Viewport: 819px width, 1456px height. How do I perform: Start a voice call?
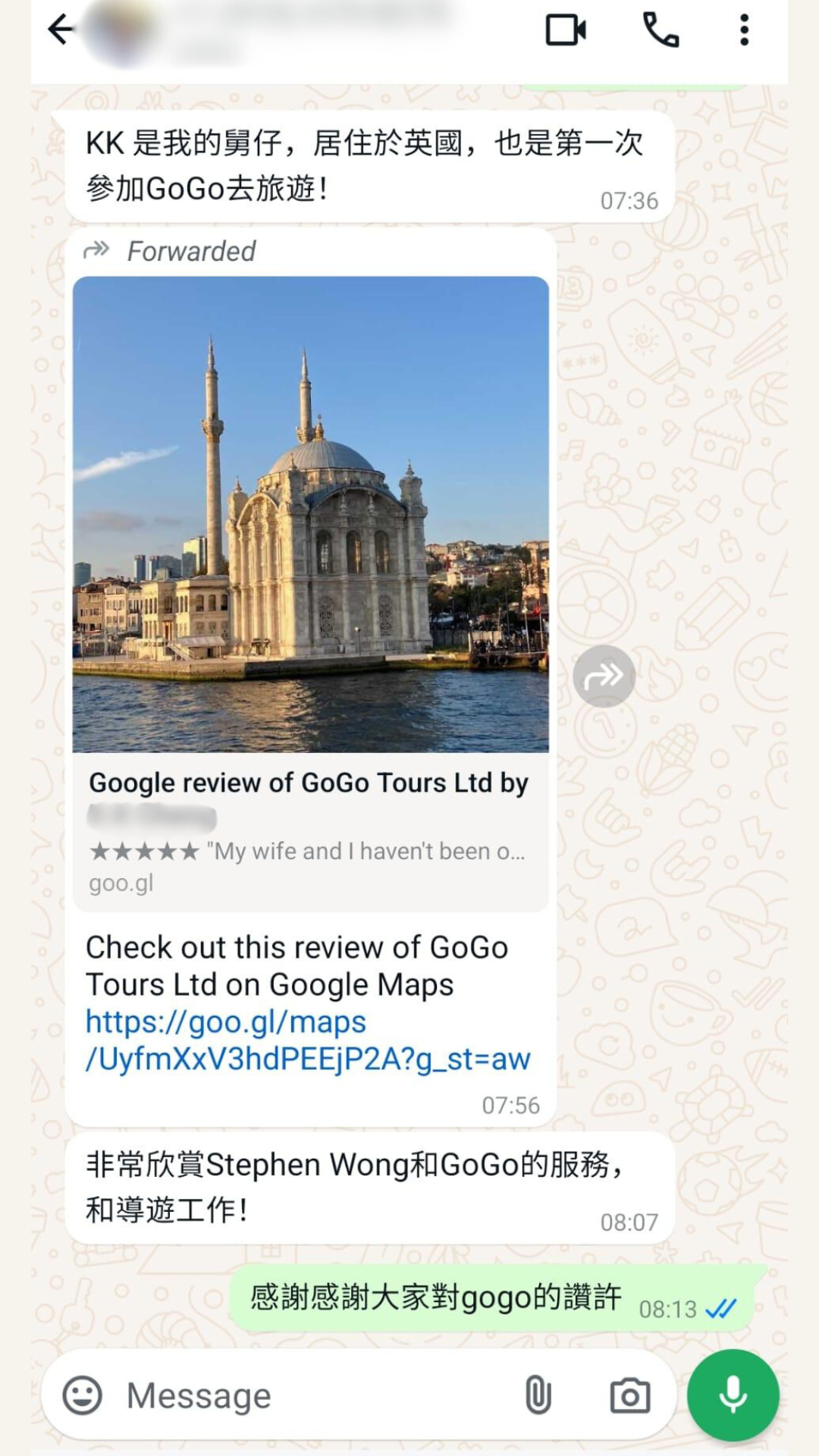[x=661, y=30]
